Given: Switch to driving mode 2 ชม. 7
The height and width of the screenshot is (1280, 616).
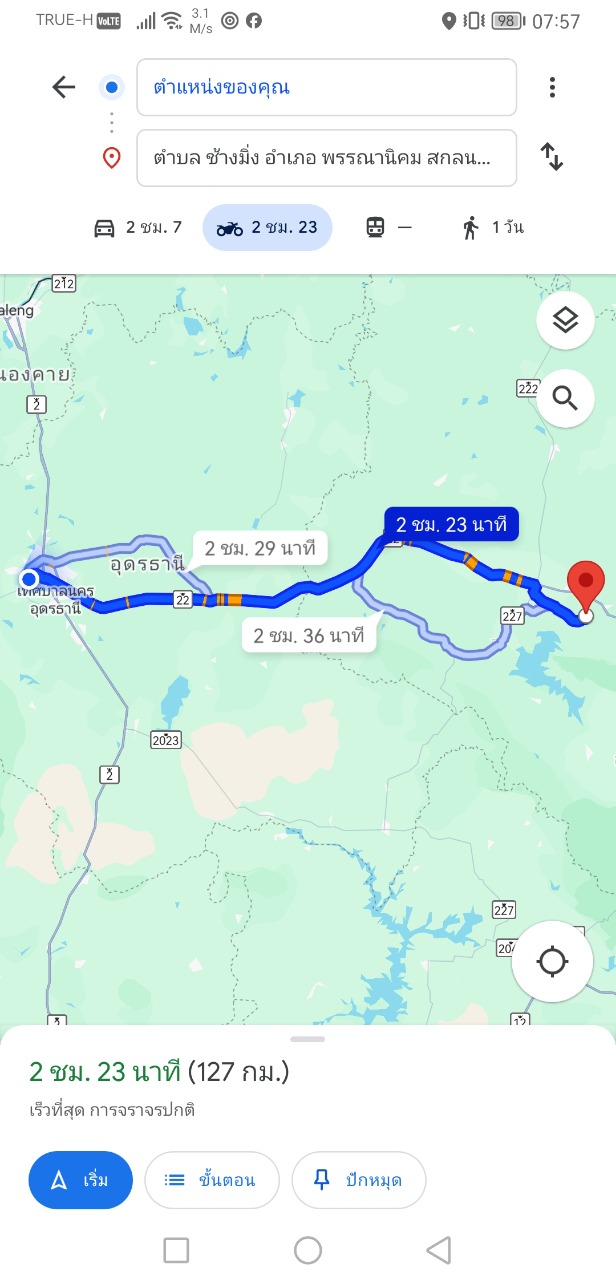Looking at the screenshot, I should [138, 228].
